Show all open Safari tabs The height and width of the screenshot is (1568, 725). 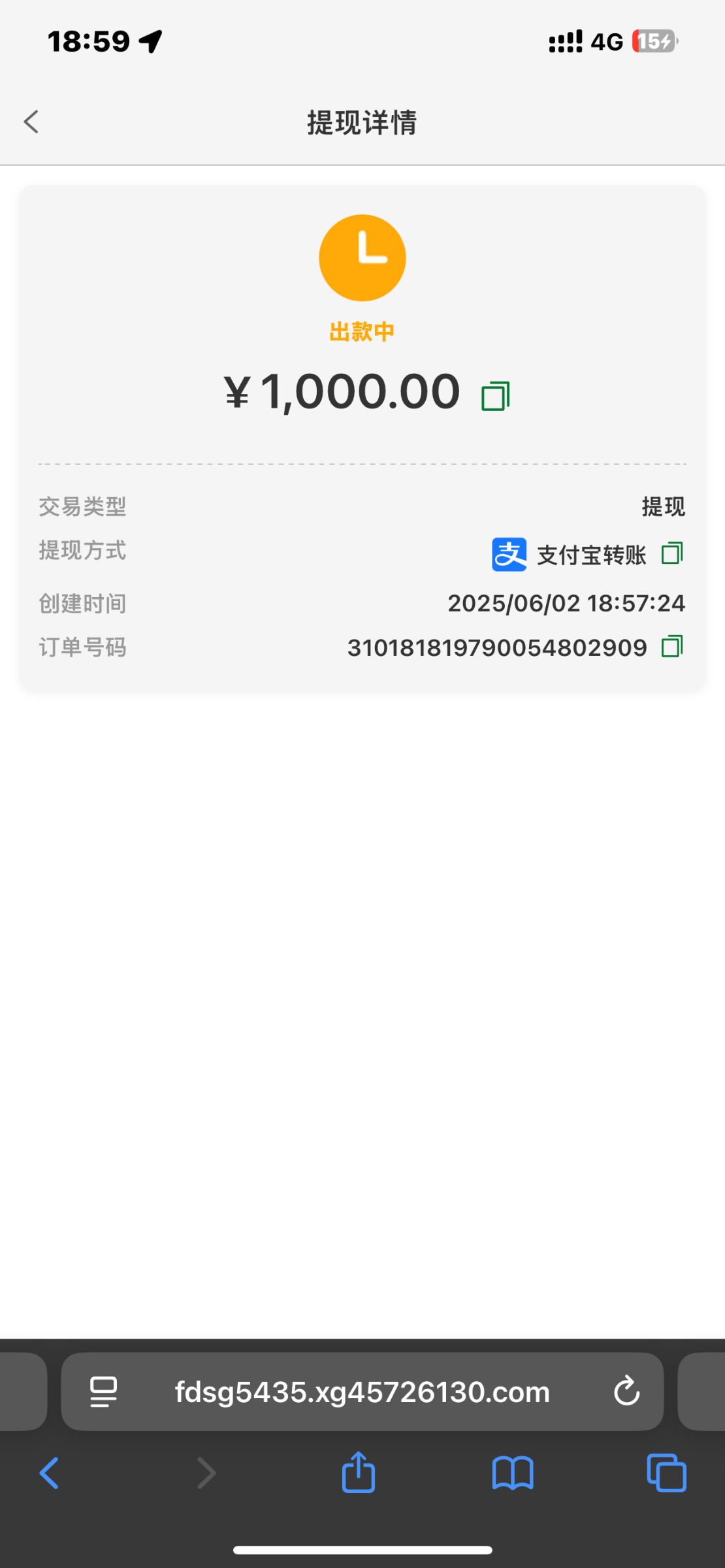pos(666,1473)
